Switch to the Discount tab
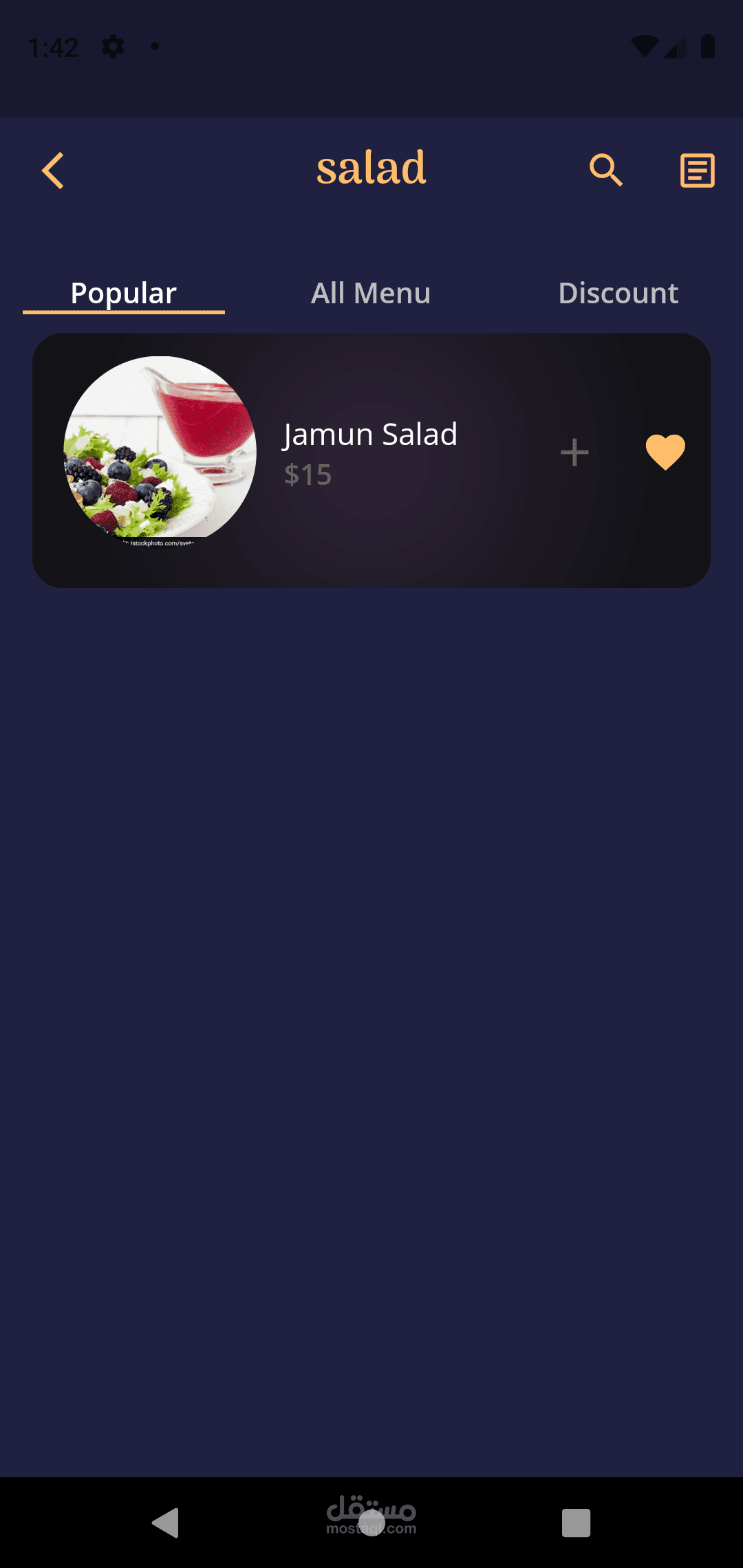The image size is (743, 1568). coord(618,294)
